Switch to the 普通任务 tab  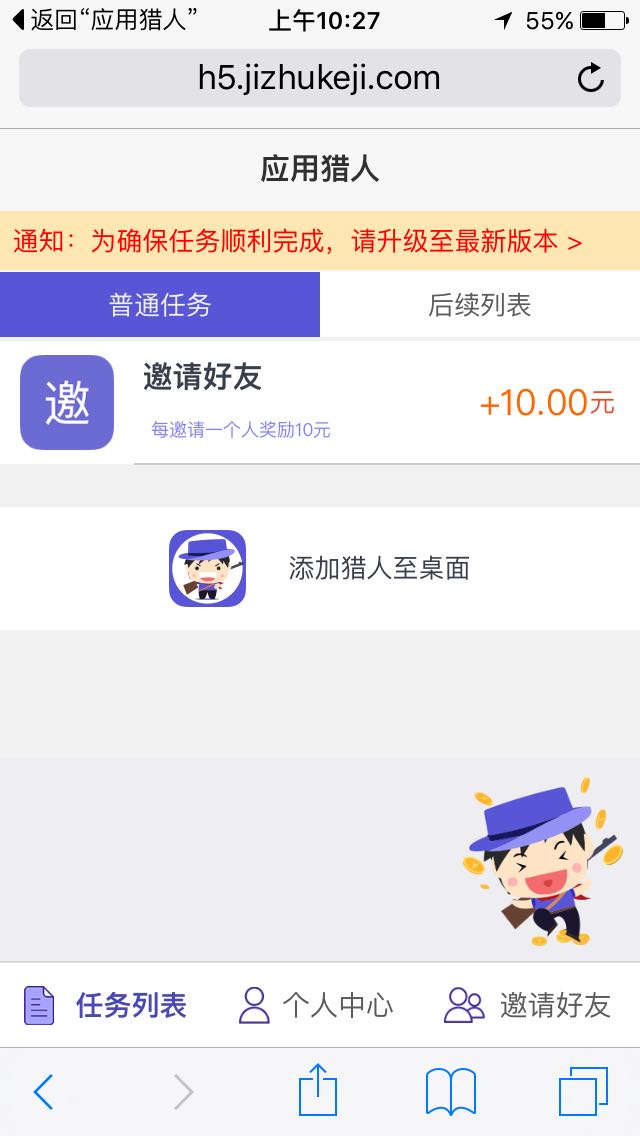pyautogui.click(x=160, y=305)
